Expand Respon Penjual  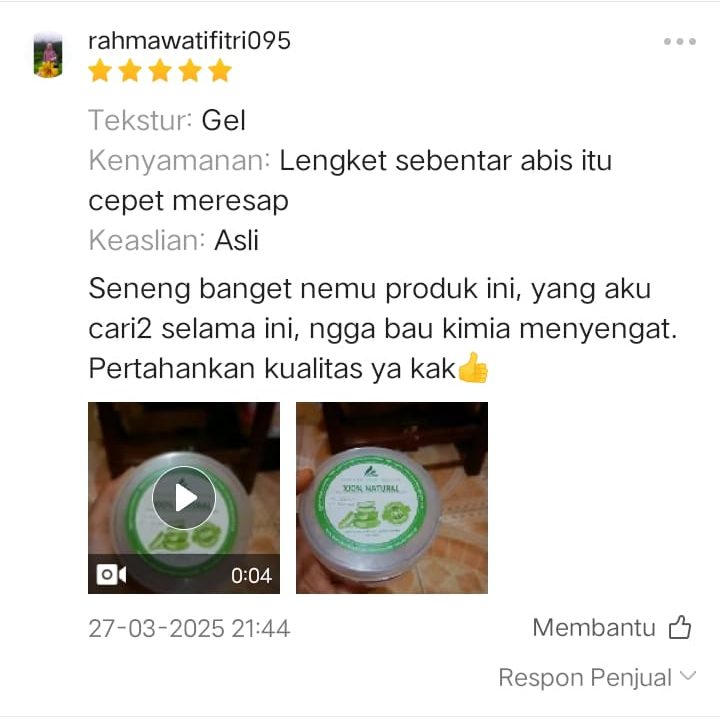click(597, 678)
